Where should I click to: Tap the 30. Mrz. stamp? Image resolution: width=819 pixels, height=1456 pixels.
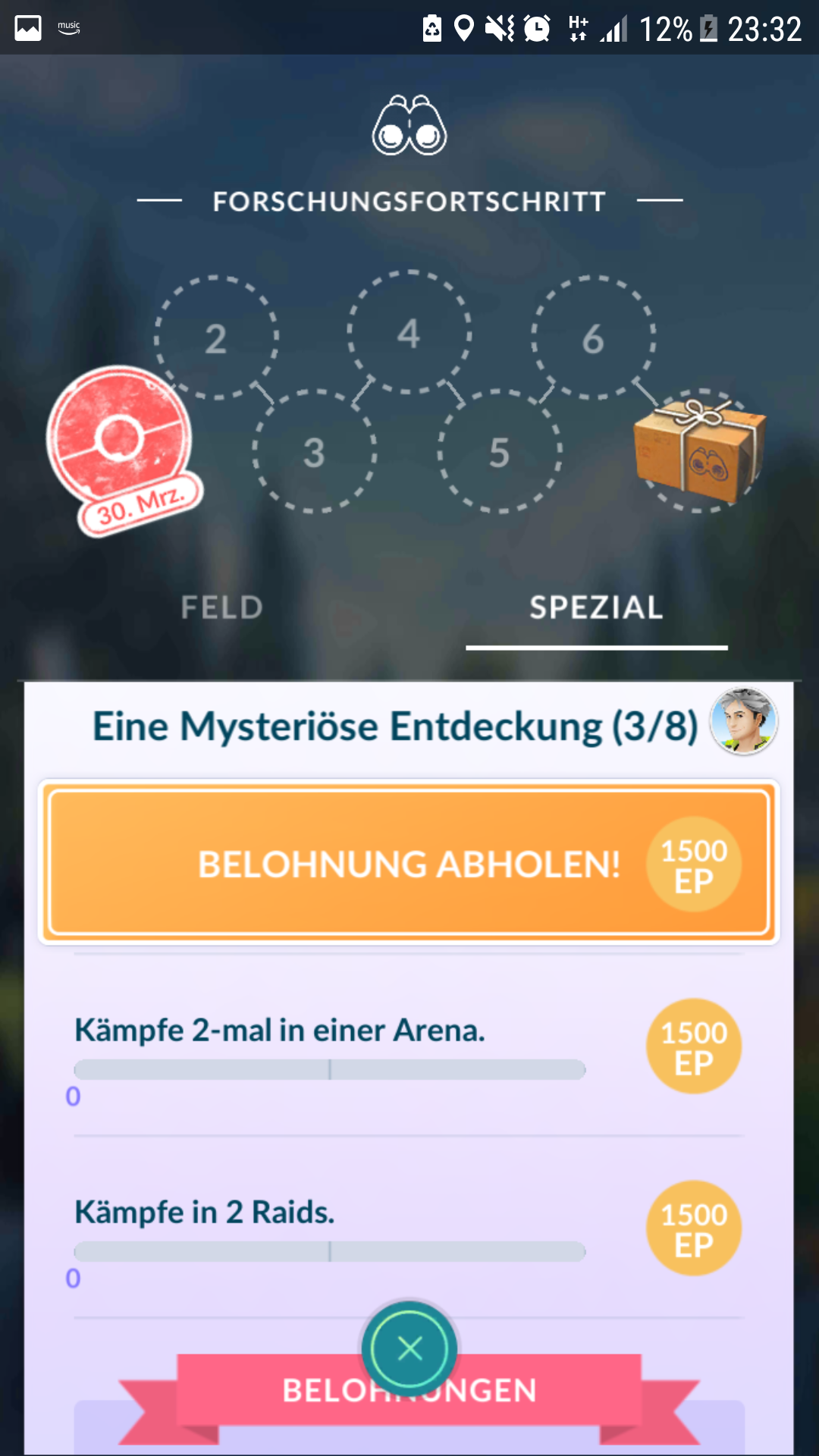121,447
